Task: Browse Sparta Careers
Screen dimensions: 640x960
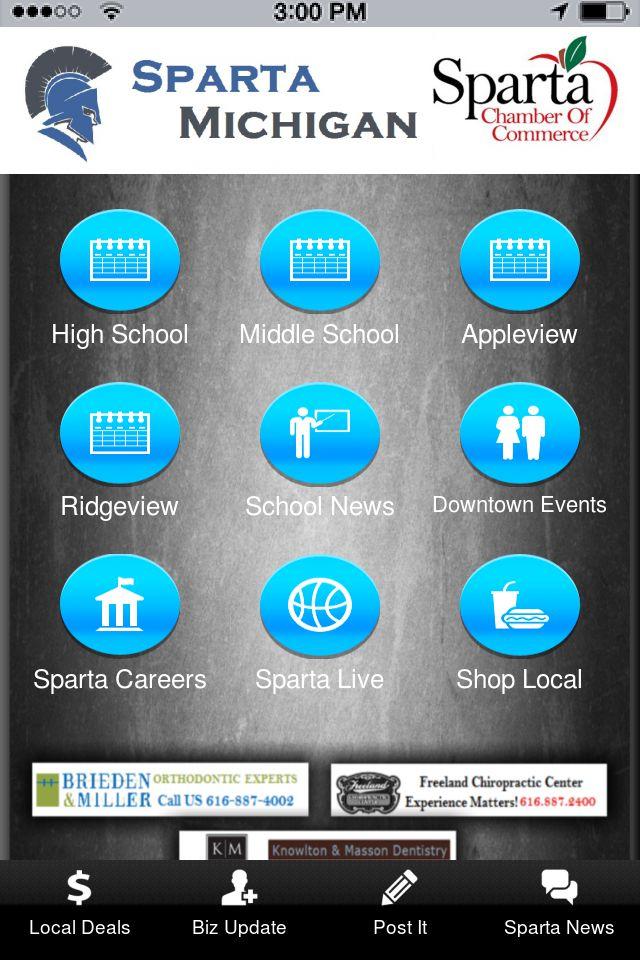Action: point(120,605)
